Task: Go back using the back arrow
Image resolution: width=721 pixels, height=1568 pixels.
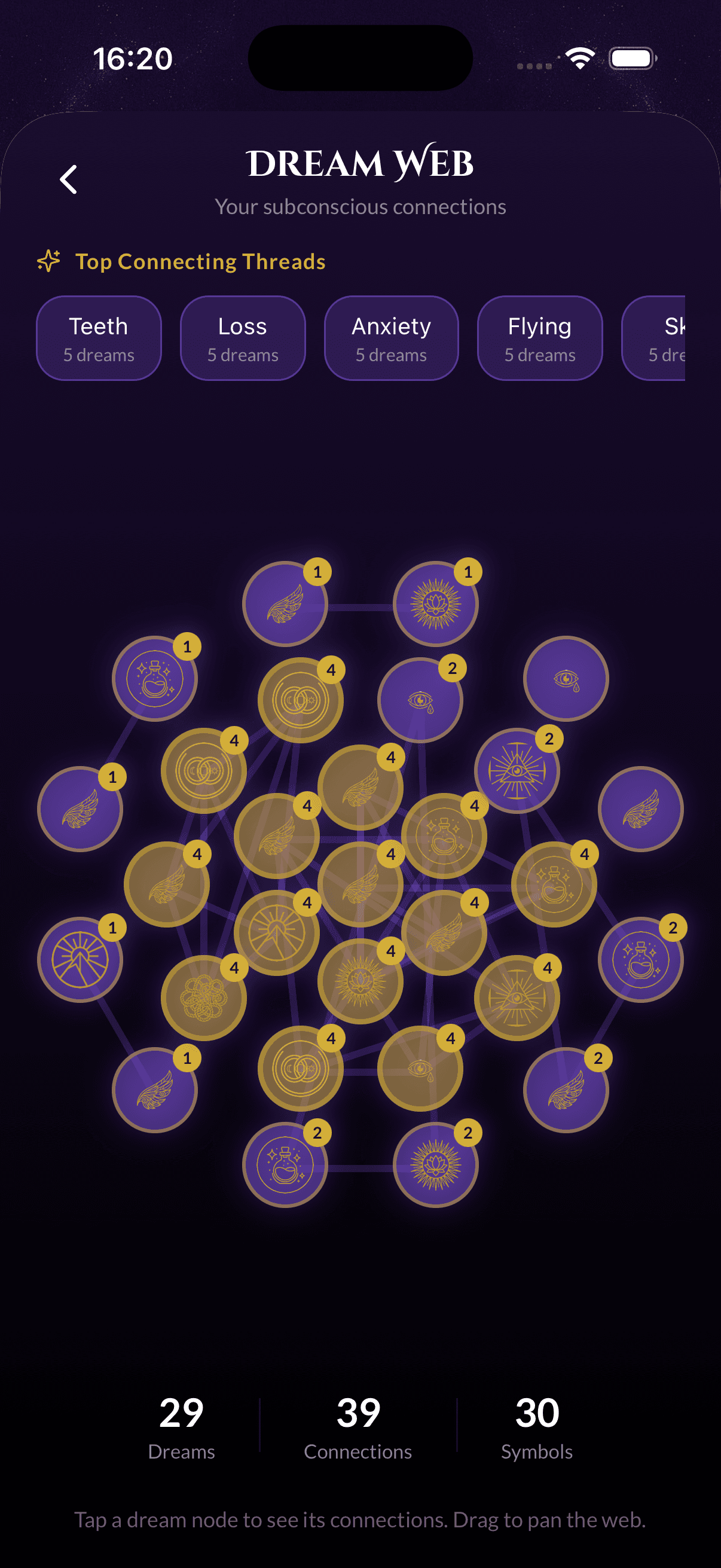Action: pos(68,178)
